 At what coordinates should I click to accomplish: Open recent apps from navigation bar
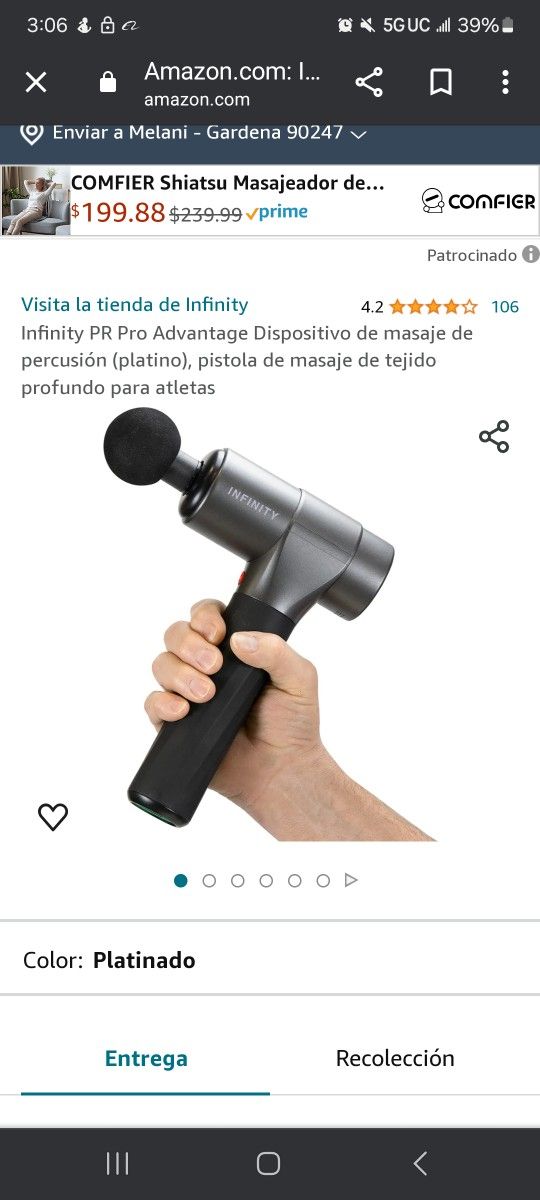[118, 1163]
